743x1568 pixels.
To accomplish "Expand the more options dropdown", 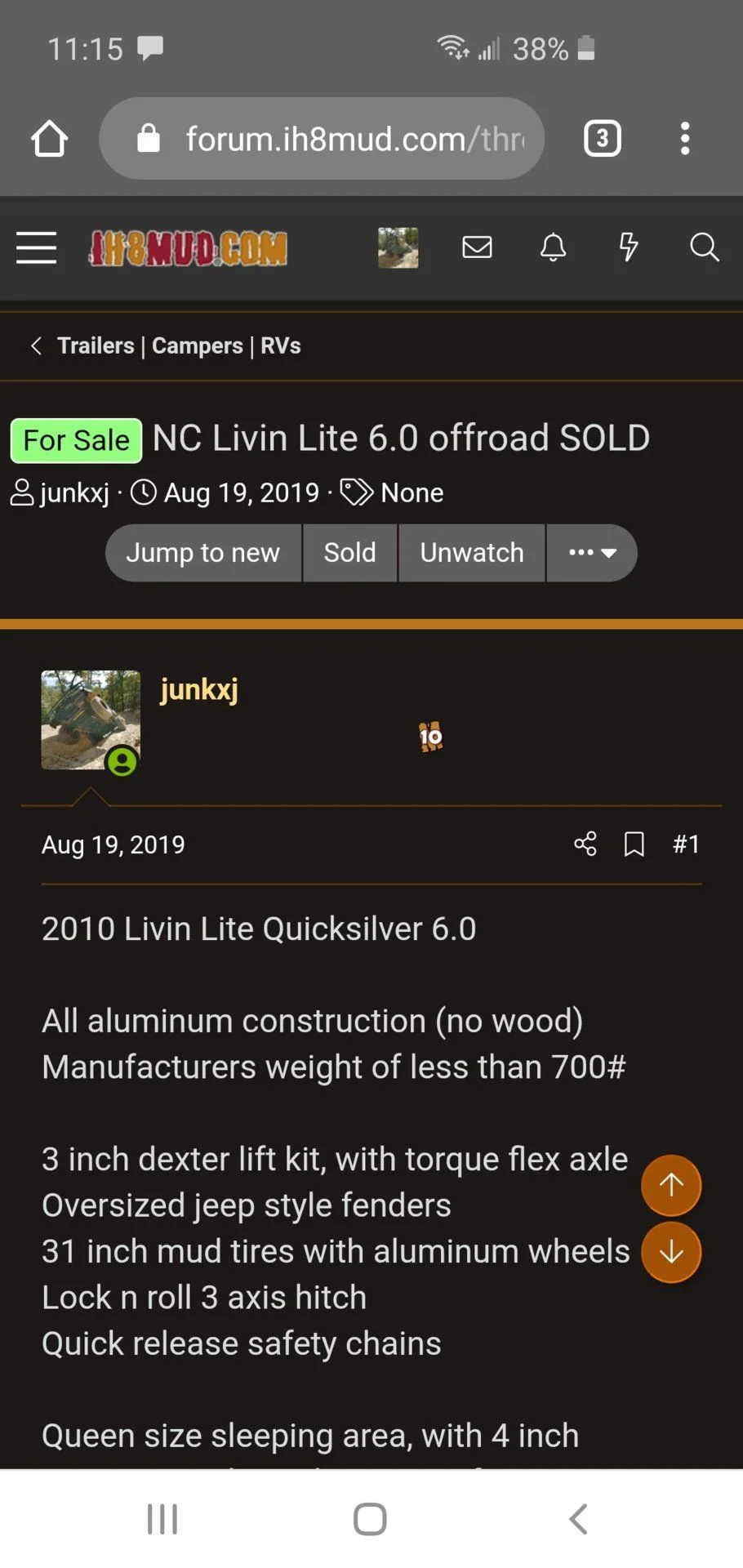I will click(592, 553).
